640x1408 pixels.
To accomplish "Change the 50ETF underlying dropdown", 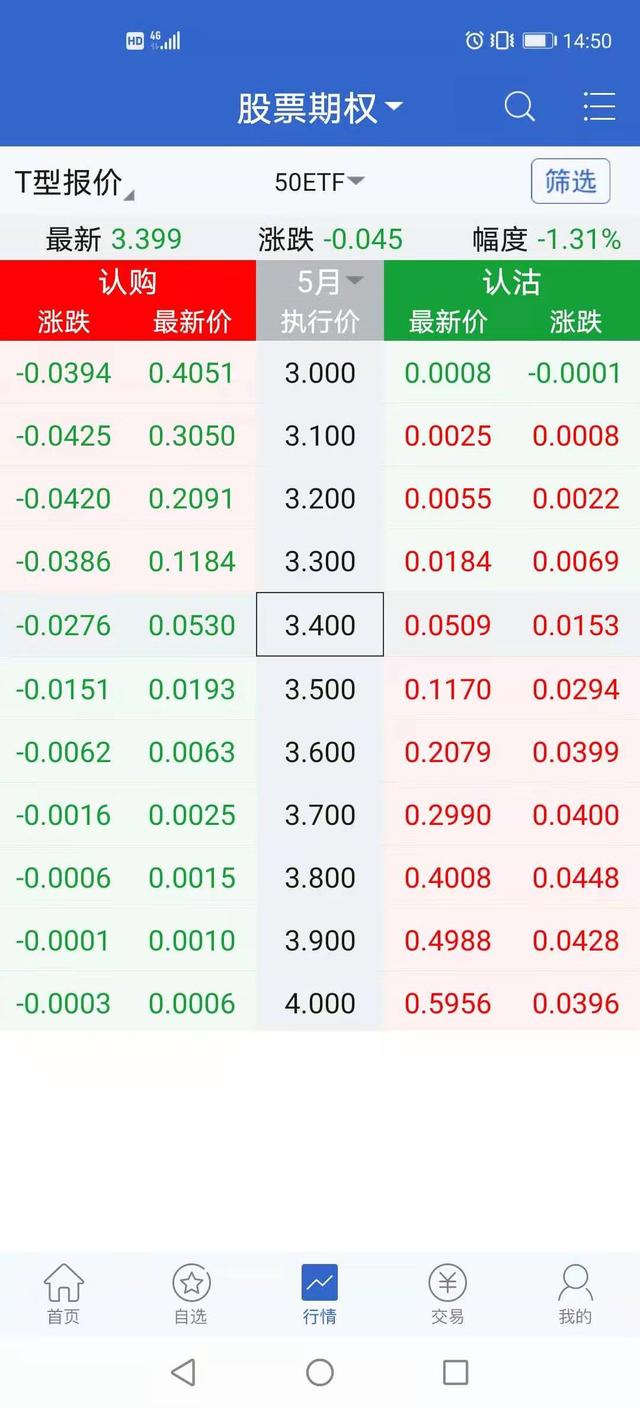I will click(319, 182).
